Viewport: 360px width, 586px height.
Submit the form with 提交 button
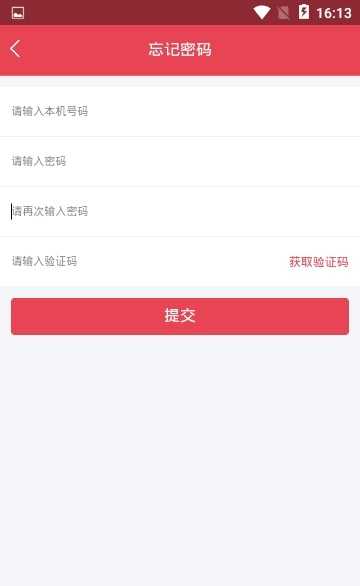(x=180, y=316)
